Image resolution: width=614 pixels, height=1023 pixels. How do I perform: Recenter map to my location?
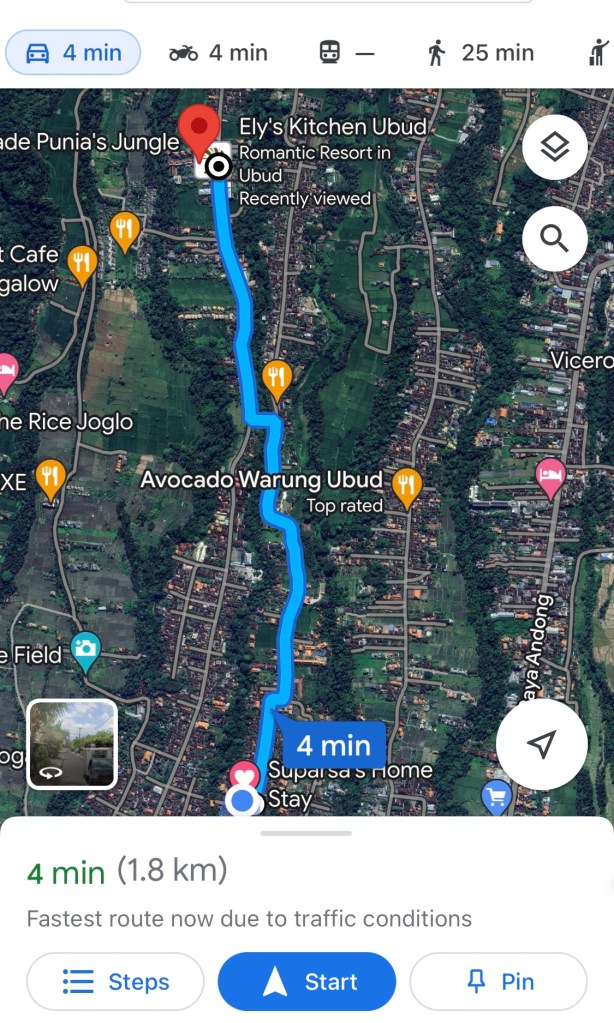point(541,744)
